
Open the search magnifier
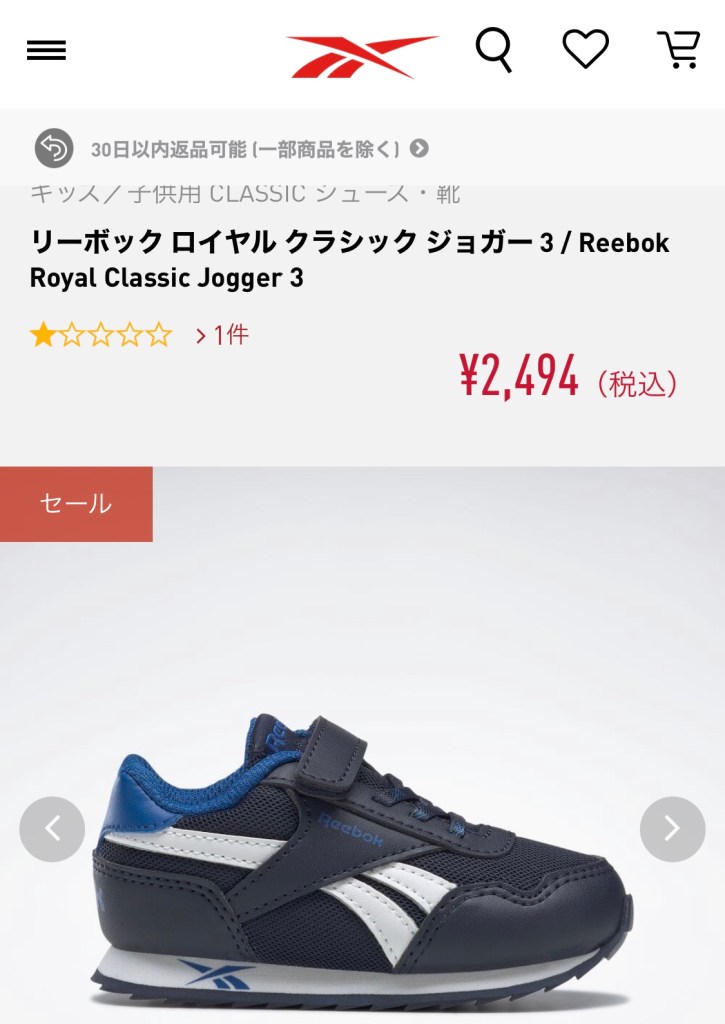pyautogui.click(x=493, y=49)
